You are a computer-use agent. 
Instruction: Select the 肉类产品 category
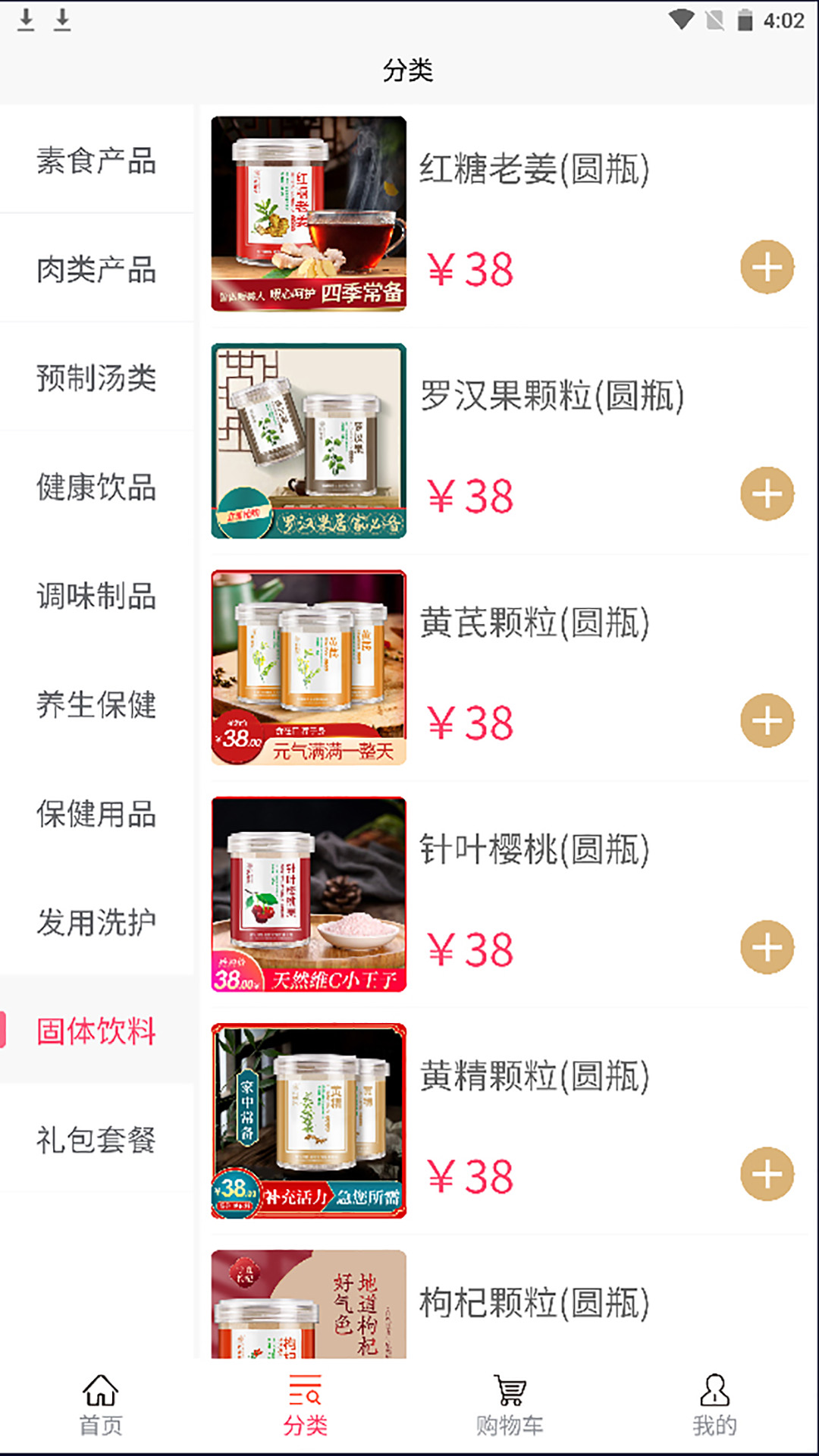(x=96, y=269)
